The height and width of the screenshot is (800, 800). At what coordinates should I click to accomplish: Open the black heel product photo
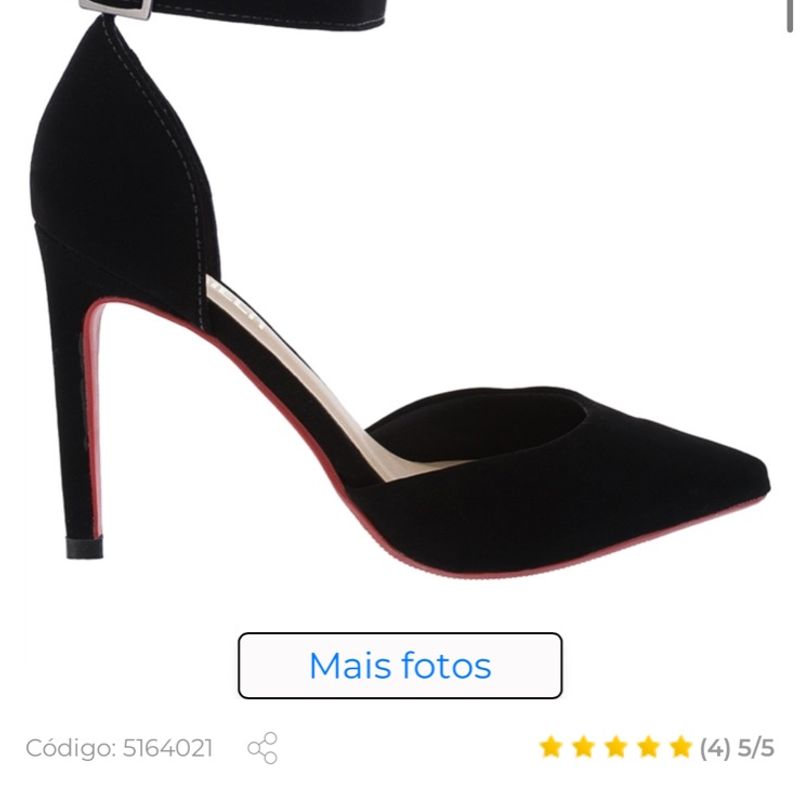(400, 300)
